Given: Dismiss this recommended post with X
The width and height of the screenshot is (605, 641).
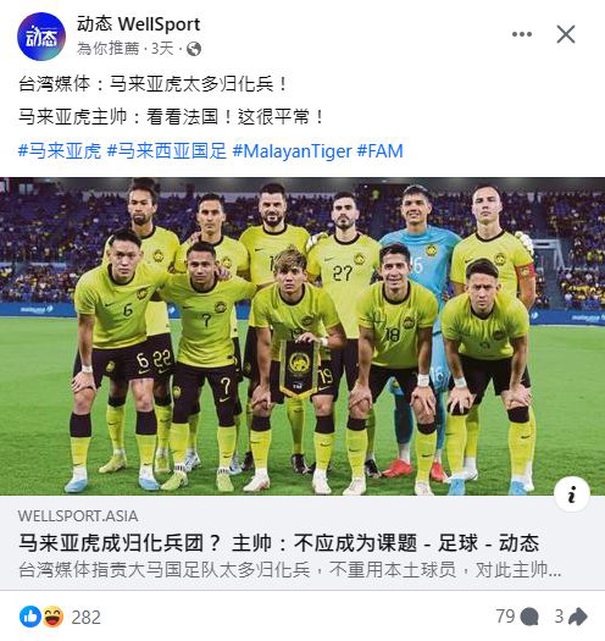Looking at the screenshot, I should tap(566, 34).
